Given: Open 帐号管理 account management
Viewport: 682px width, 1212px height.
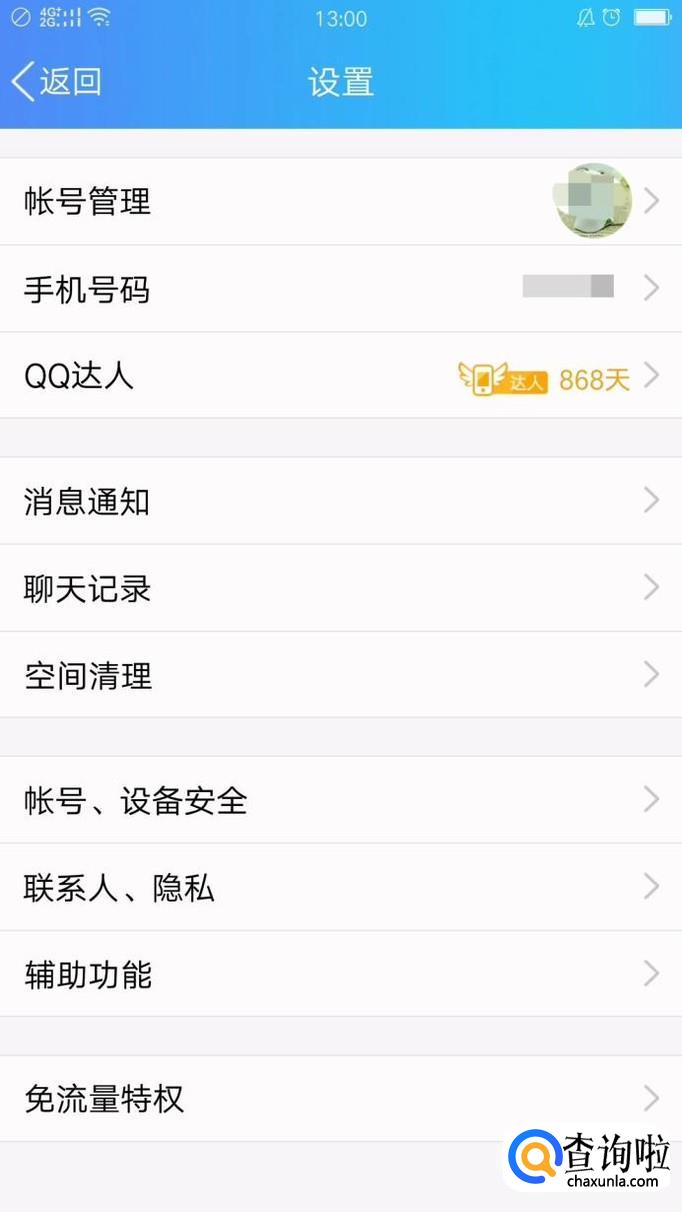Looking at the screenshot, I should tap(340, 201).
